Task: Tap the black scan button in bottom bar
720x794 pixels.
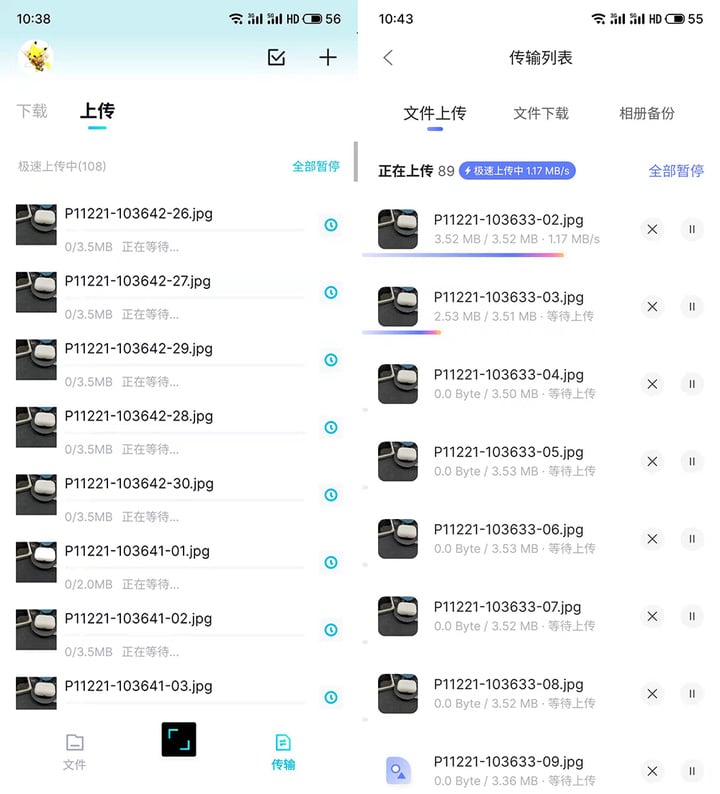Action: [179, 739]
